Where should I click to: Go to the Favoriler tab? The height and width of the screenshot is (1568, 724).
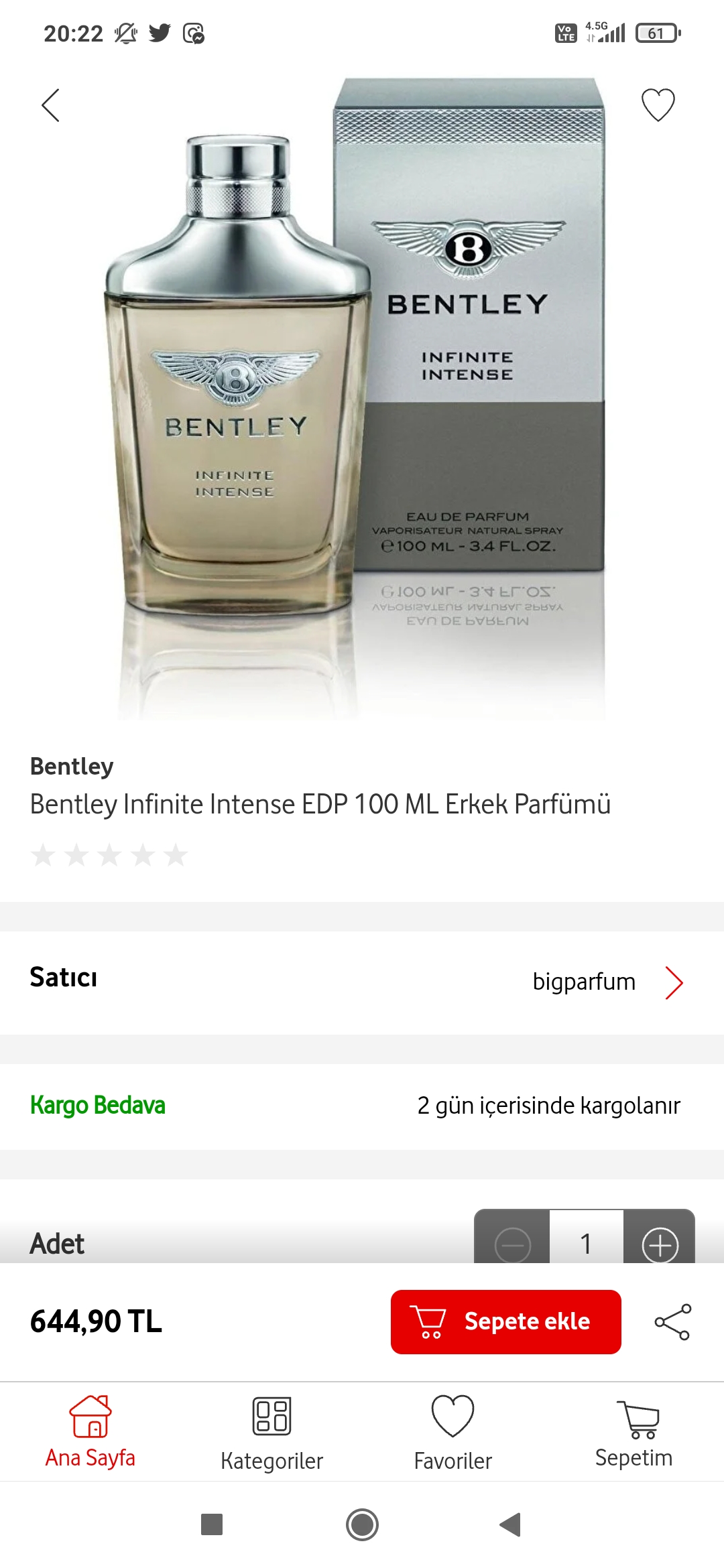(x=452, y=1431)
